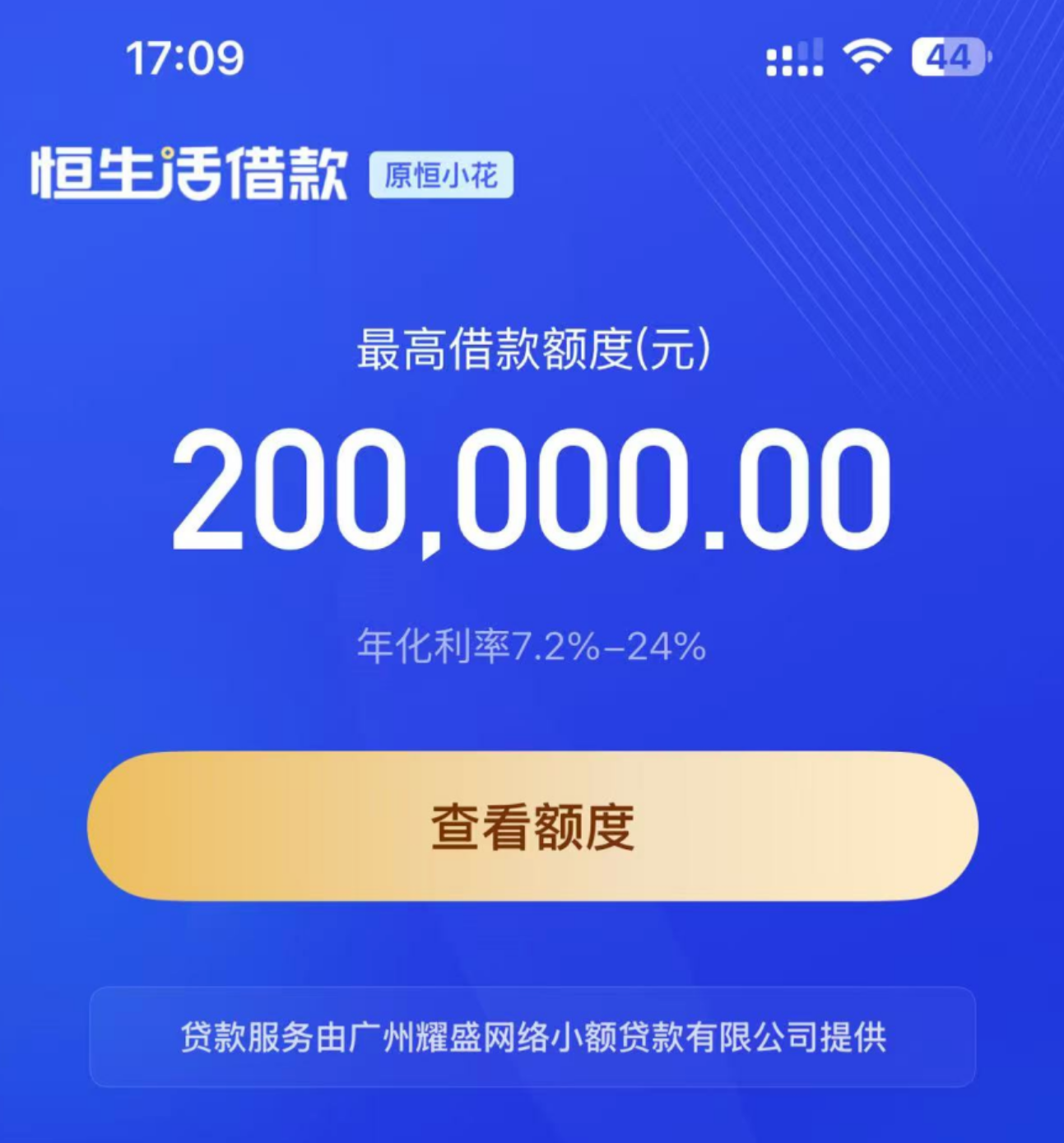Tap the 查看额度 button
This screenshot has width=1064, height=1143.
click(532, 826)
